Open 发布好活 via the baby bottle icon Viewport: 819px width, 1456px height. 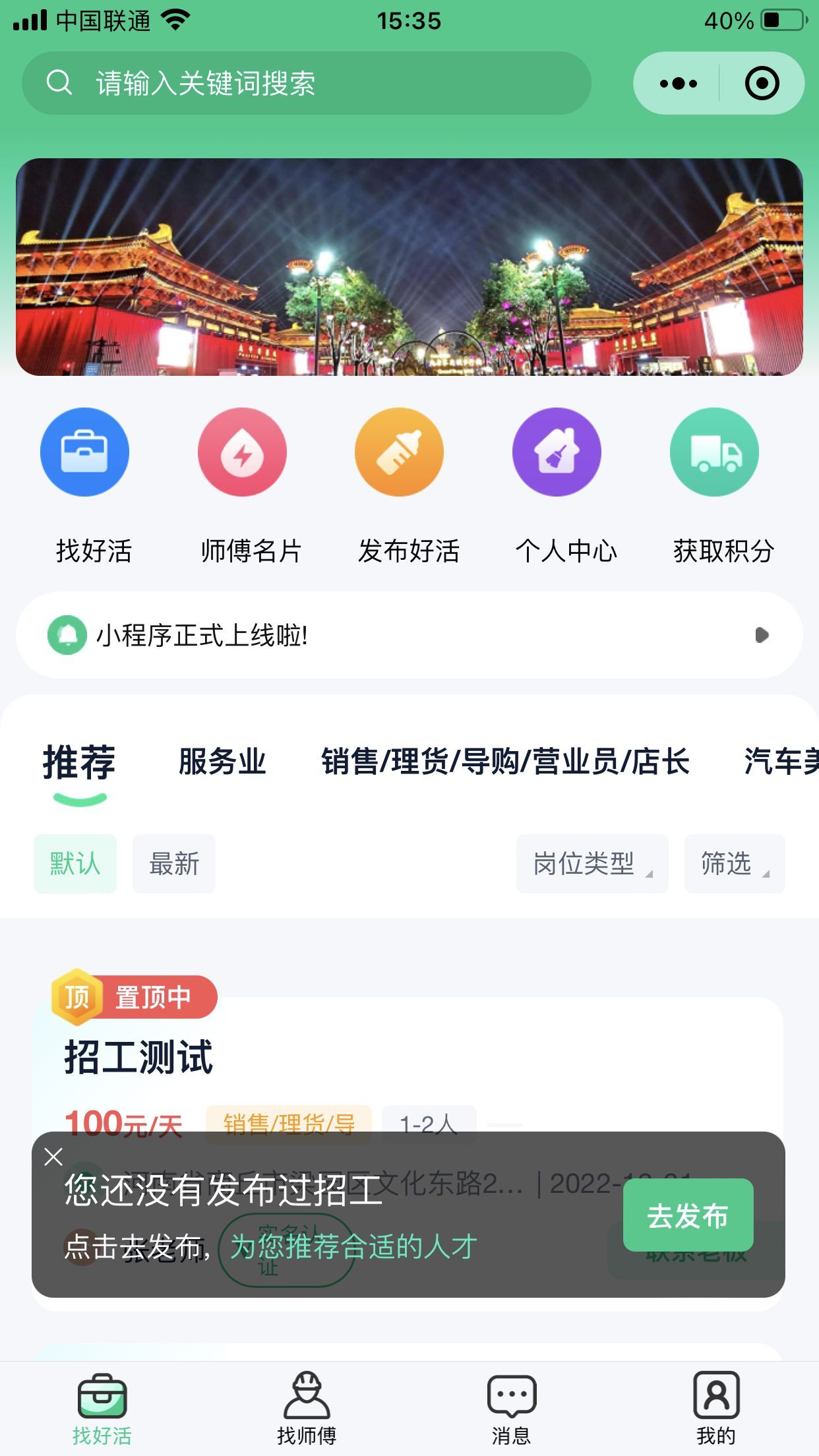pos(399,452)
